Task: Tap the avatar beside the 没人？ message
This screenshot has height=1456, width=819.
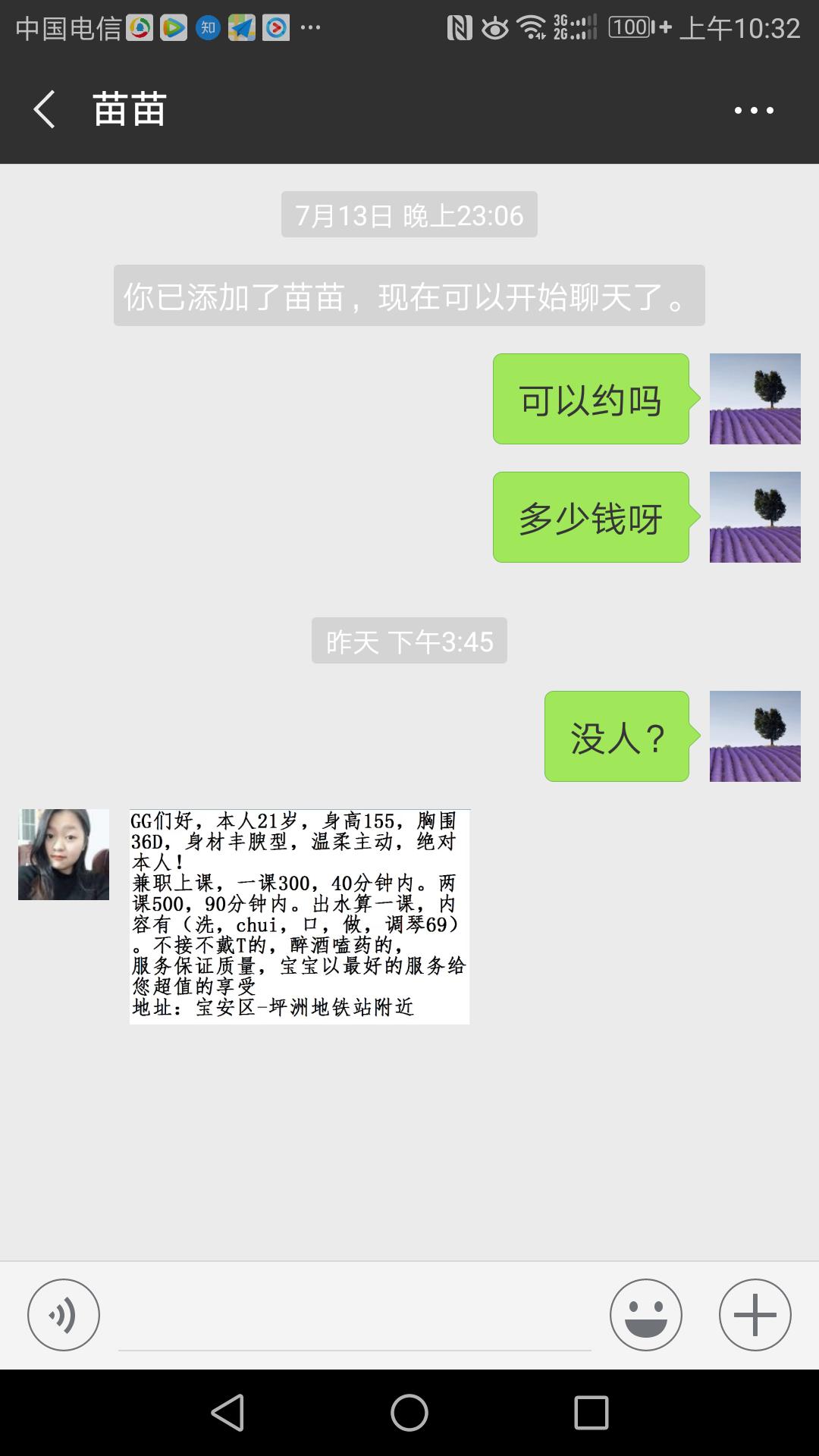Action: [x=755, y=736]
